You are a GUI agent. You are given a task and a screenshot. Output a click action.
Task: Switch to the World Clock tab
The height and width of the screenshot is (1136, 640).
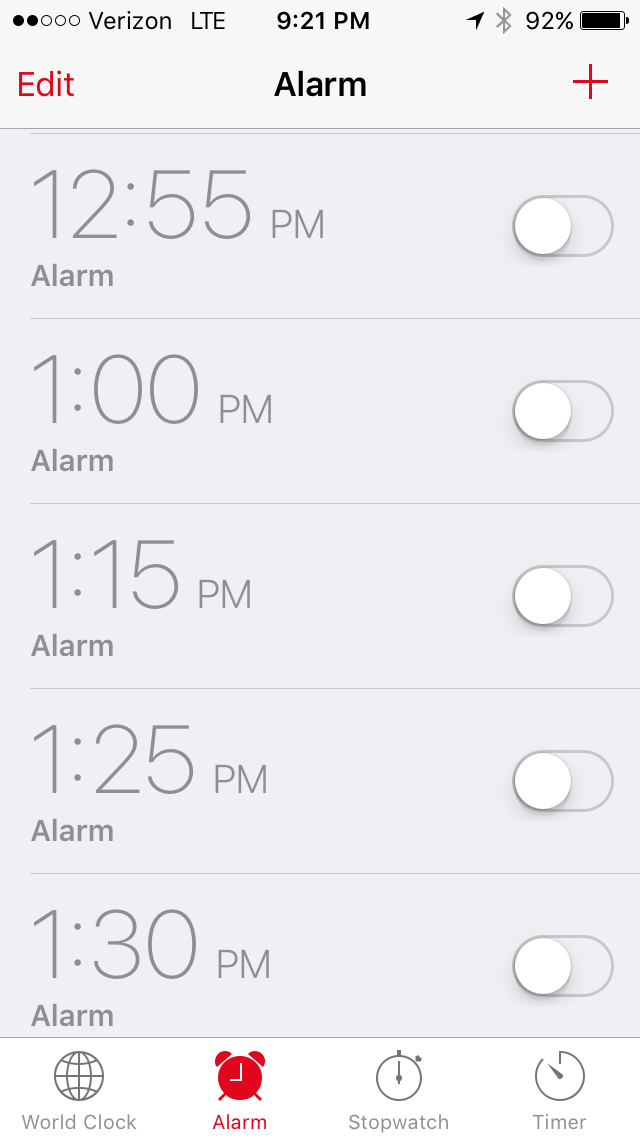[x=79, y=1090]
